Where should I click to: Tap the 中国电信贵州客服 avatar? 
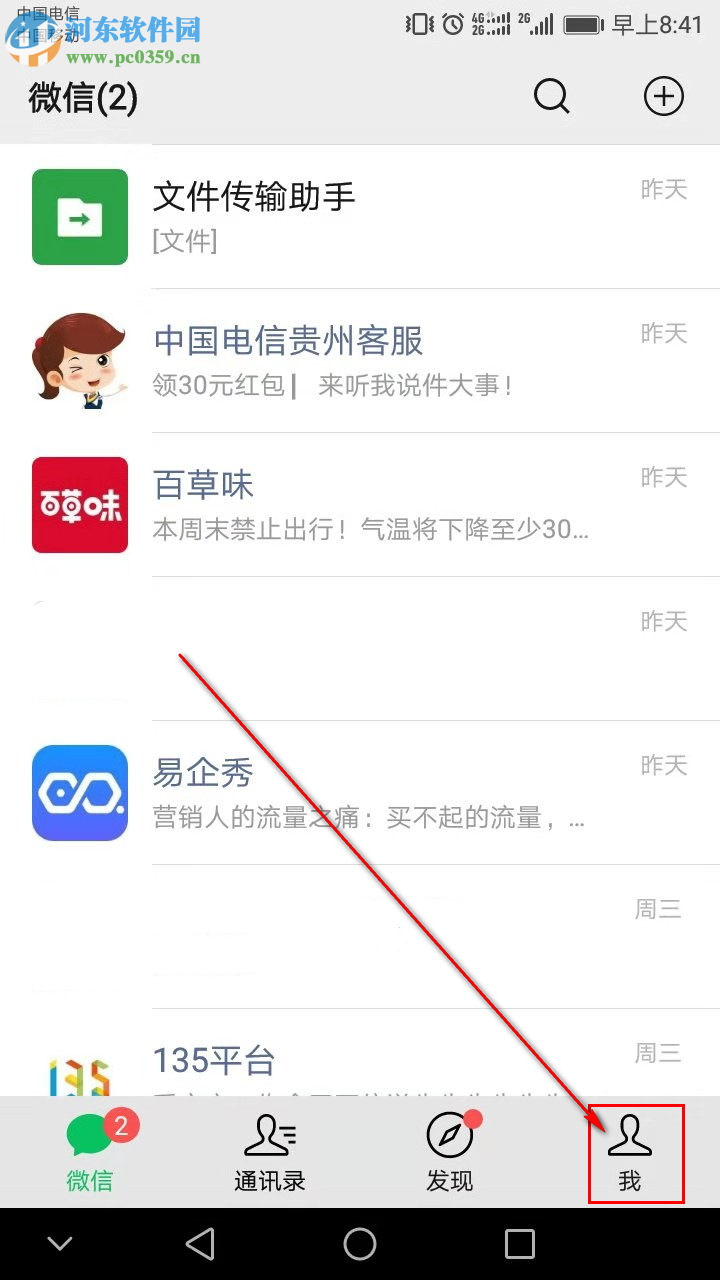pyautogui.click(x=80, y=361)
